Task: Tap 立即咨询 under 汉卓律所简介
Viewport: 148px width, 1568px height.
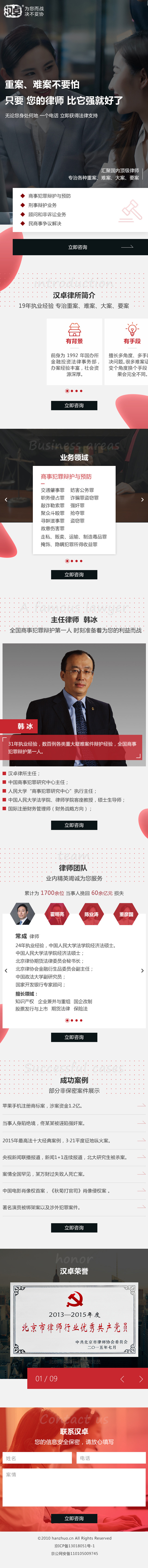Action: [74, 405]
